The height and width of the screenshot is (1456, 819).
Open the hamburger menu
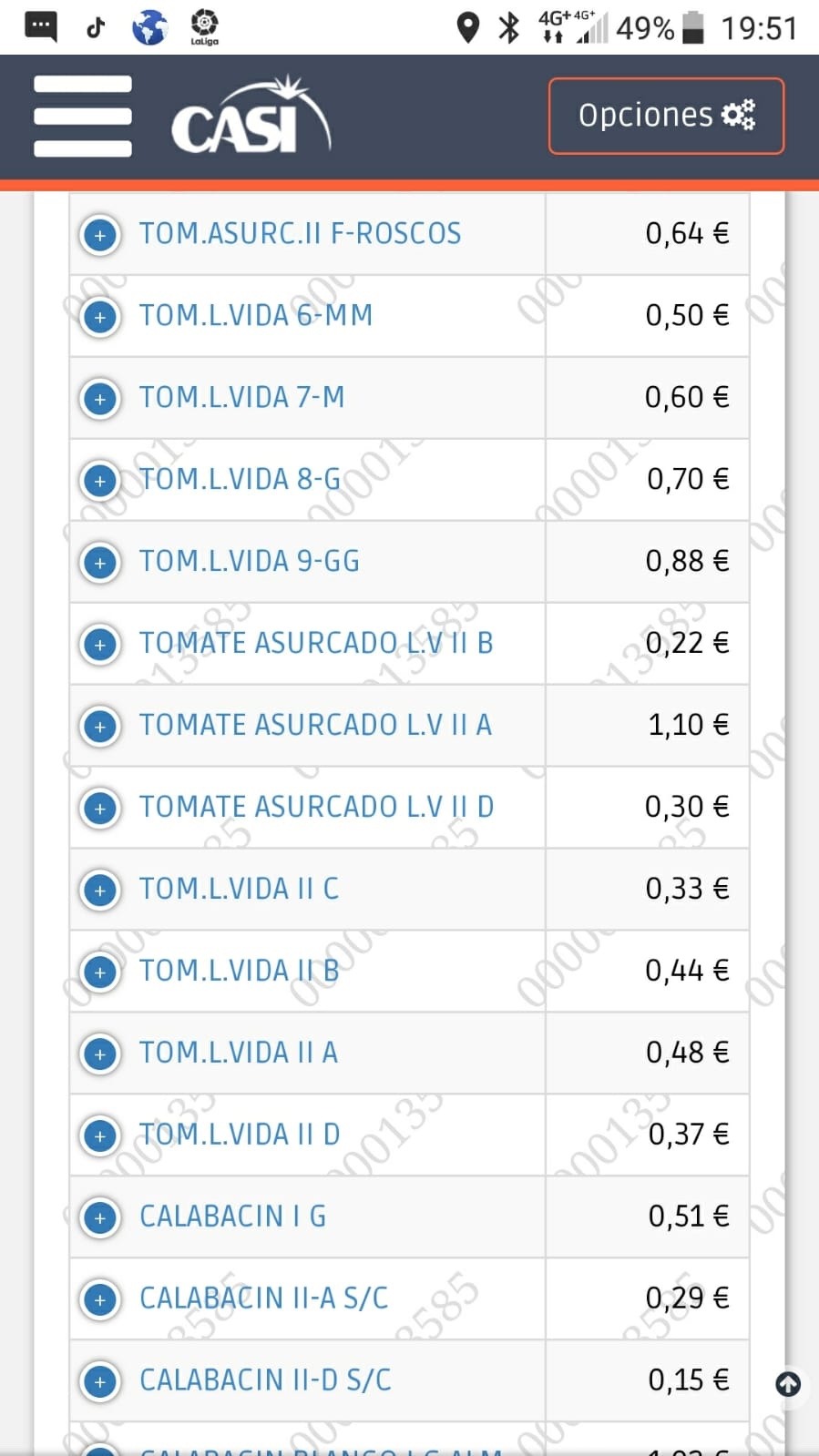(x=83, y=116)
